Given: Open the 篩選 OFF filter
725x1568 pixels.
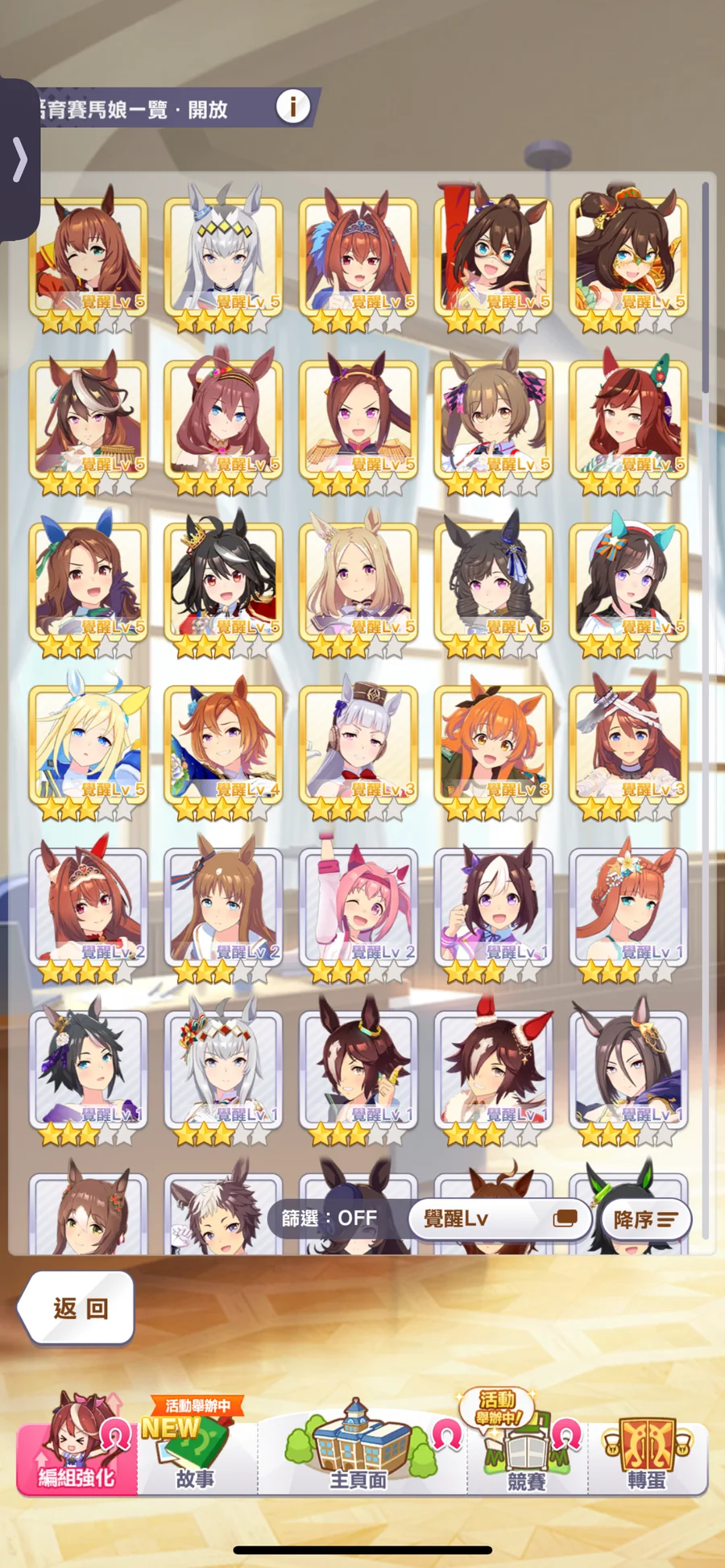Looking at the screenshot, I should pos(329,1218).
